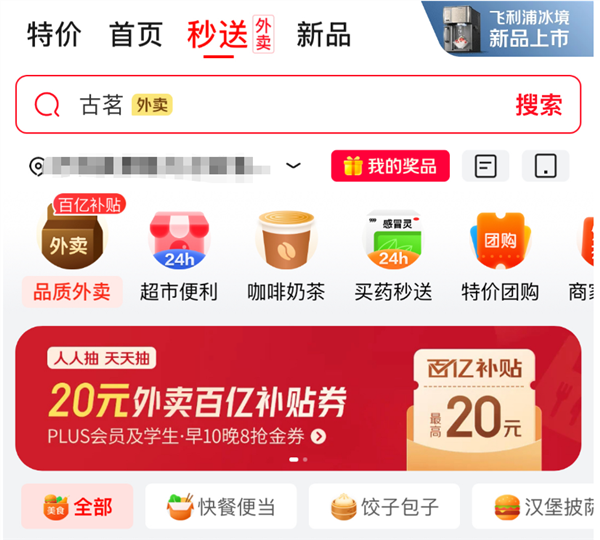Go to 咖啡奶茶 category

[x=286, y=255]
